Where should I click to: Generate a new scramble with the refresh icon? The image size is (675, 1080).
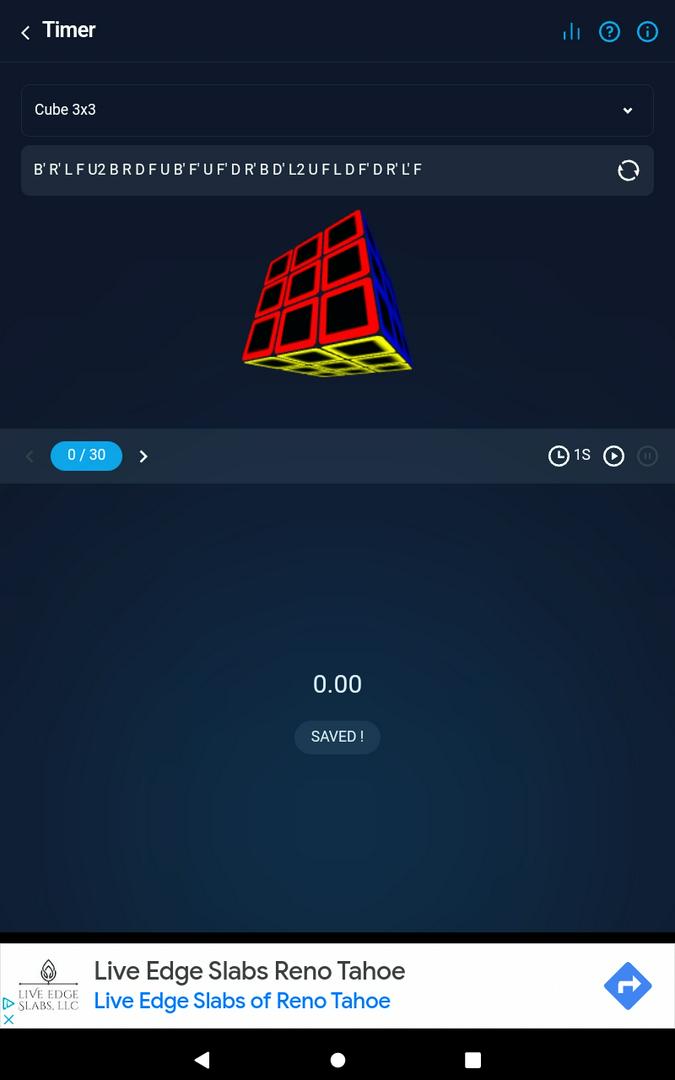(628, 170)
